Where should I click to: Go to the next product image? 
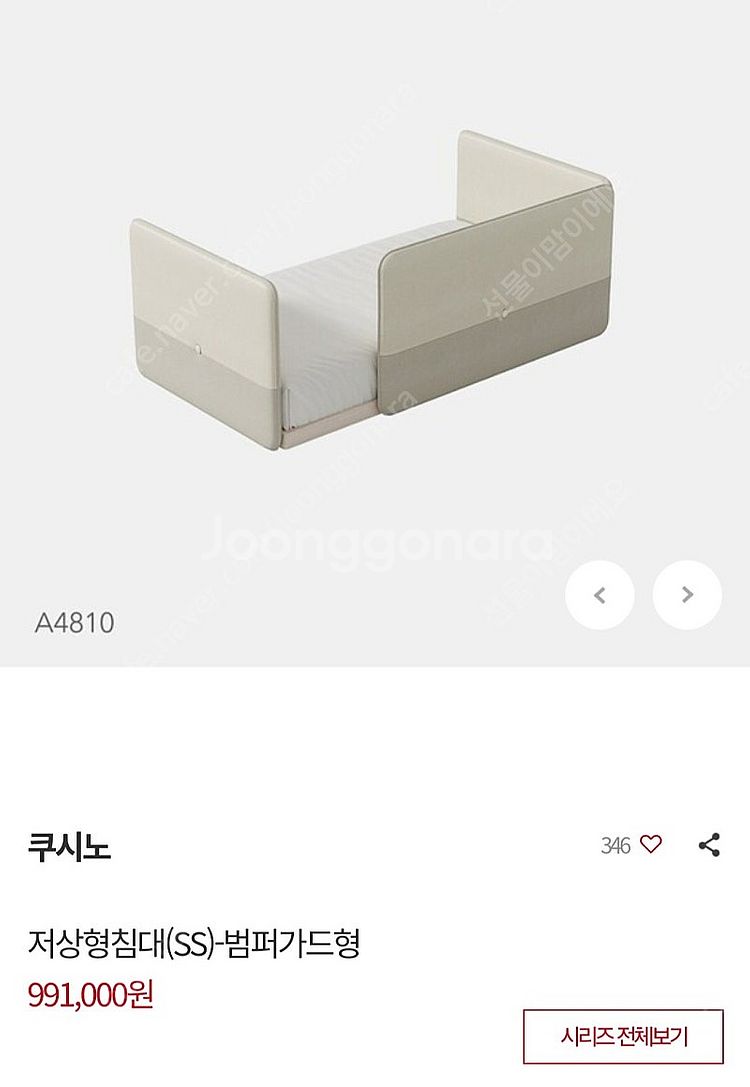pyautogui.click(x=687, y=595)
